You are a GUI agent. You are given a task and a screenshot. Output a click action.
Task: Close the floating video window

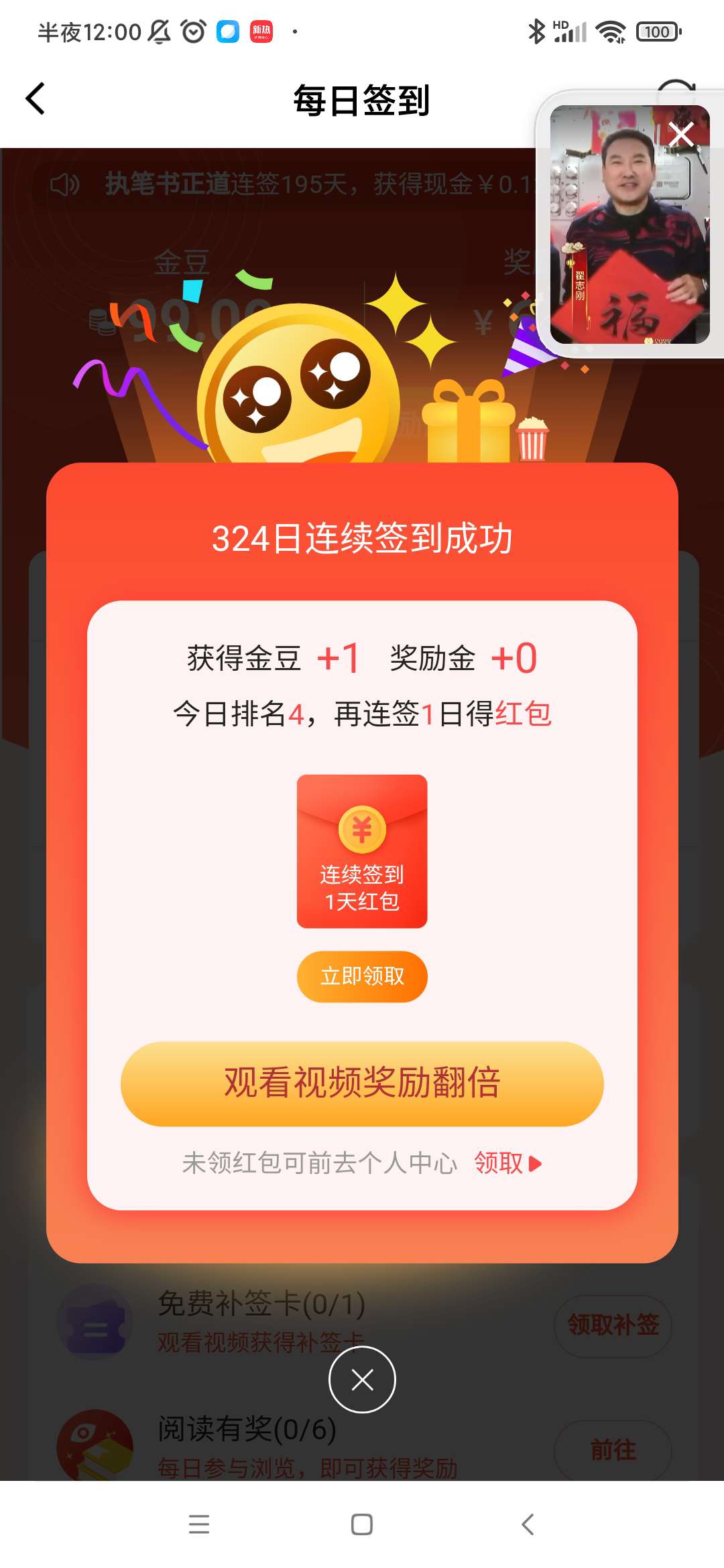click(x=681, y=135)
